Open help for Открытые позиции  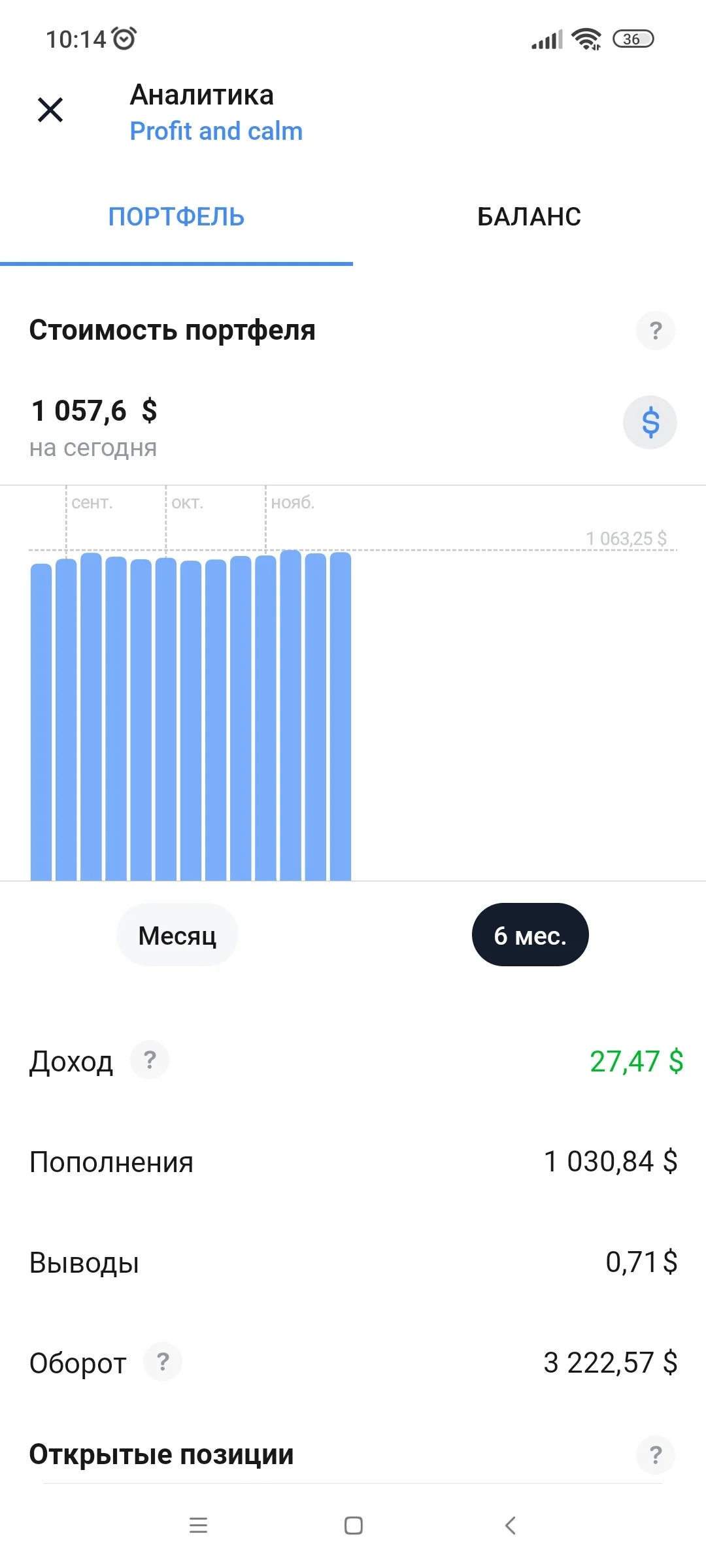[x=656, y=1455]
